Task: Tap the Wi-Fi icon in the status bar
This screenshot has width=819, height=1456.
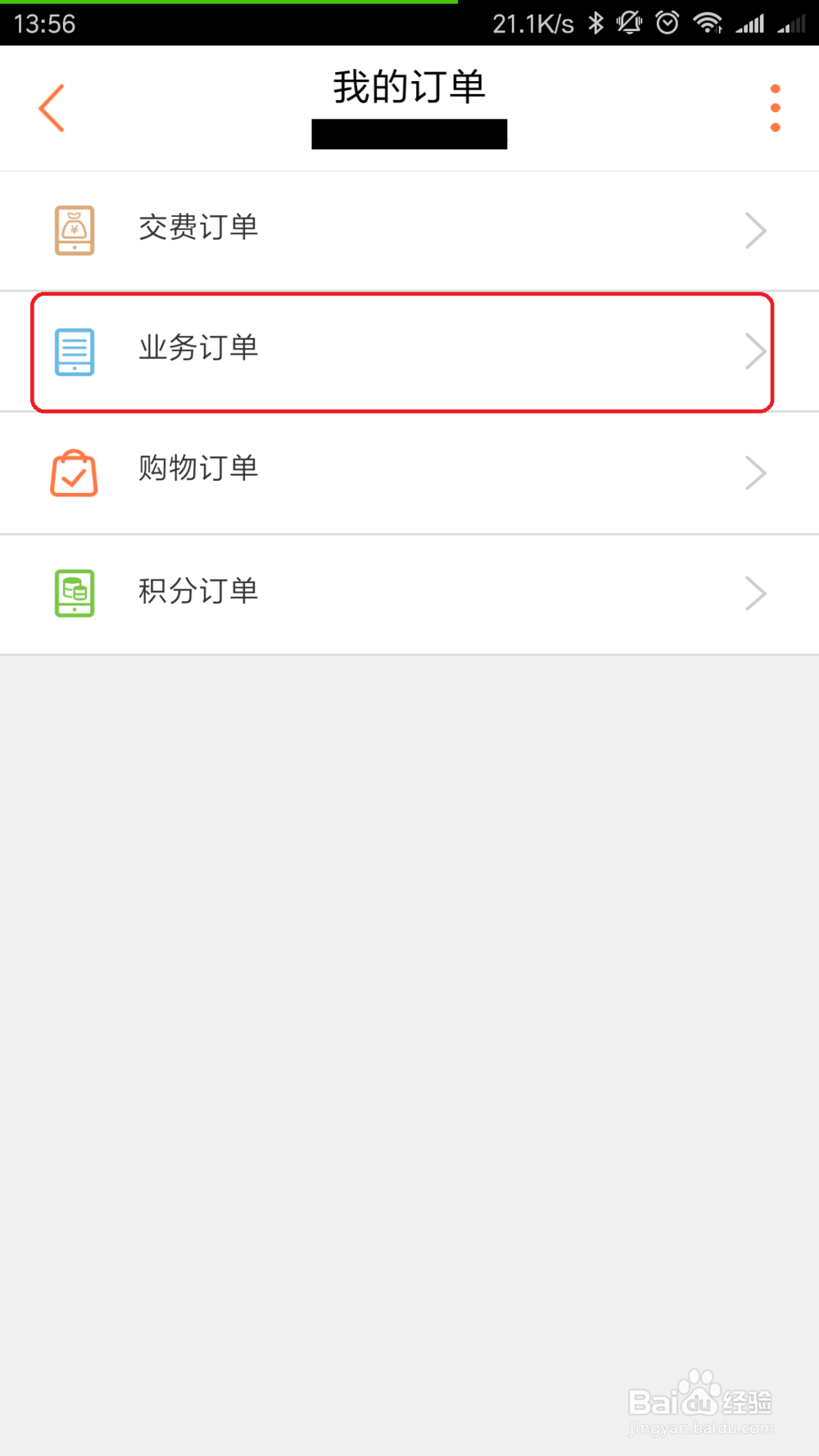Action: pyautogui.click(x=708, y=23)
